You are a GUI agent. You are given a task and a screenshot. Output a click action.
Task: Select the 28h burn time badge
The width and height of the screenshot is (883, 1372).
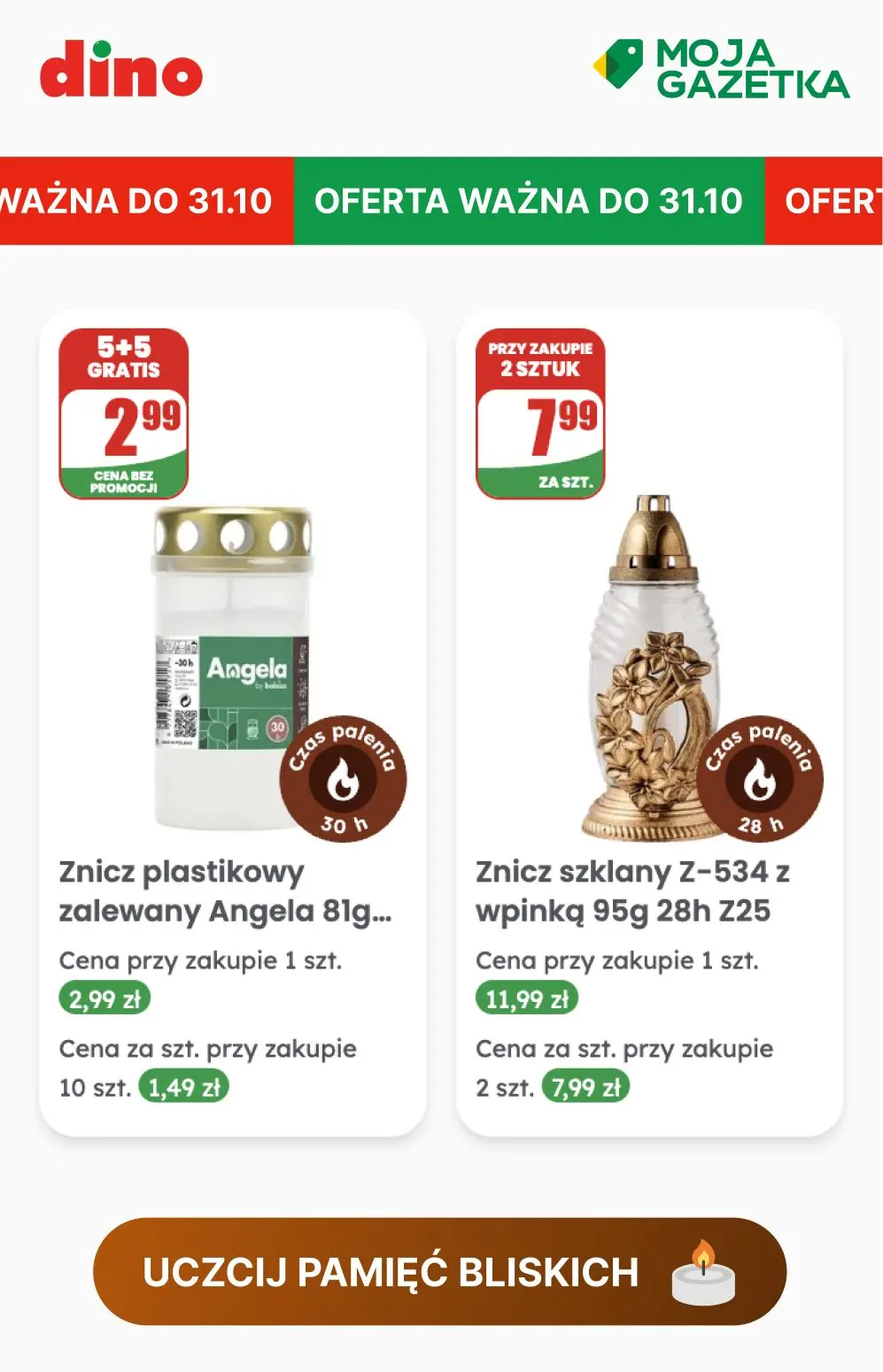pos(760,779)
